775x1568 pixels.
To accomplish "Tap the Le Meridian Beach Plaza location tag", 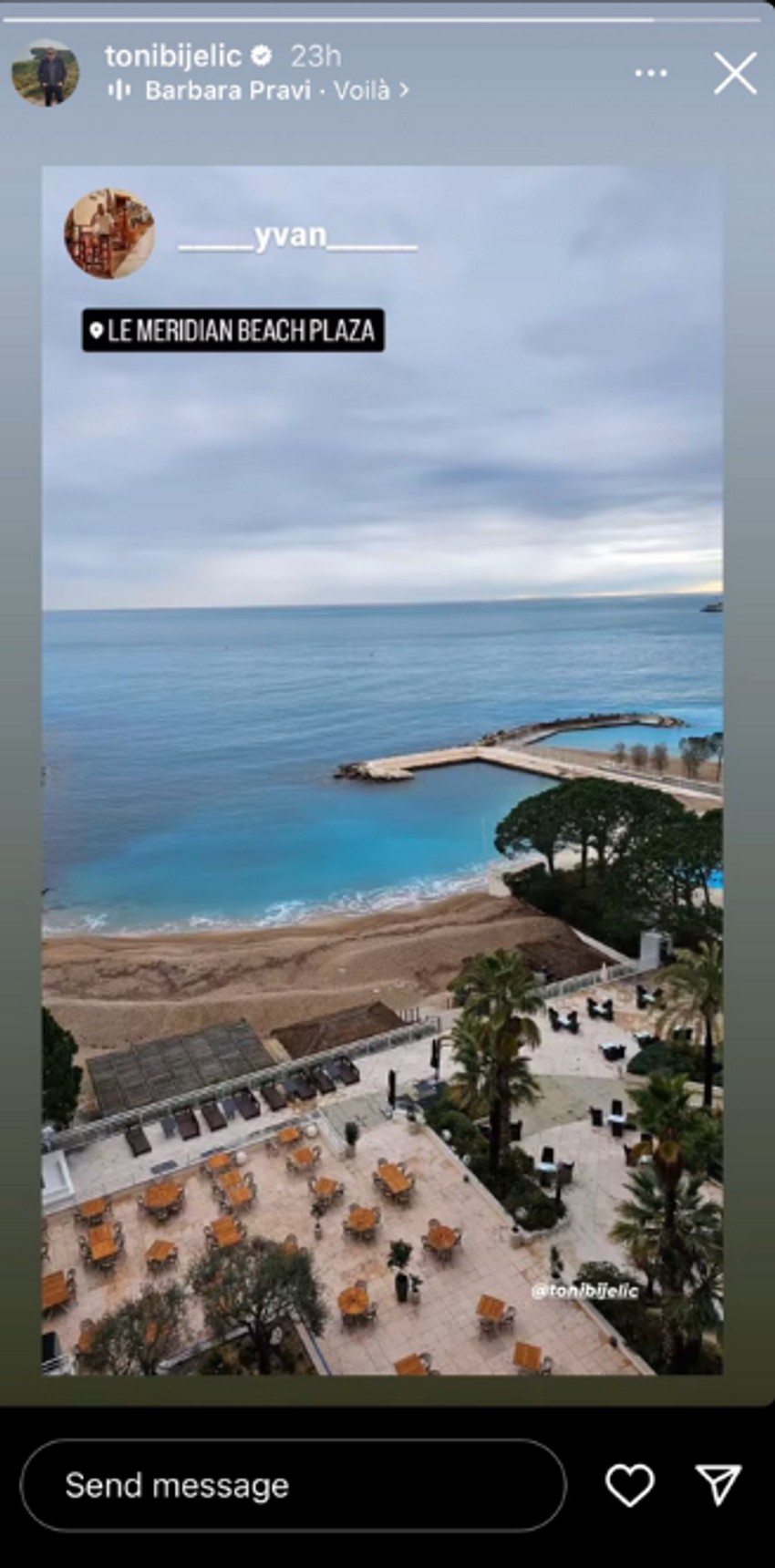I will (x=233, y=330).
